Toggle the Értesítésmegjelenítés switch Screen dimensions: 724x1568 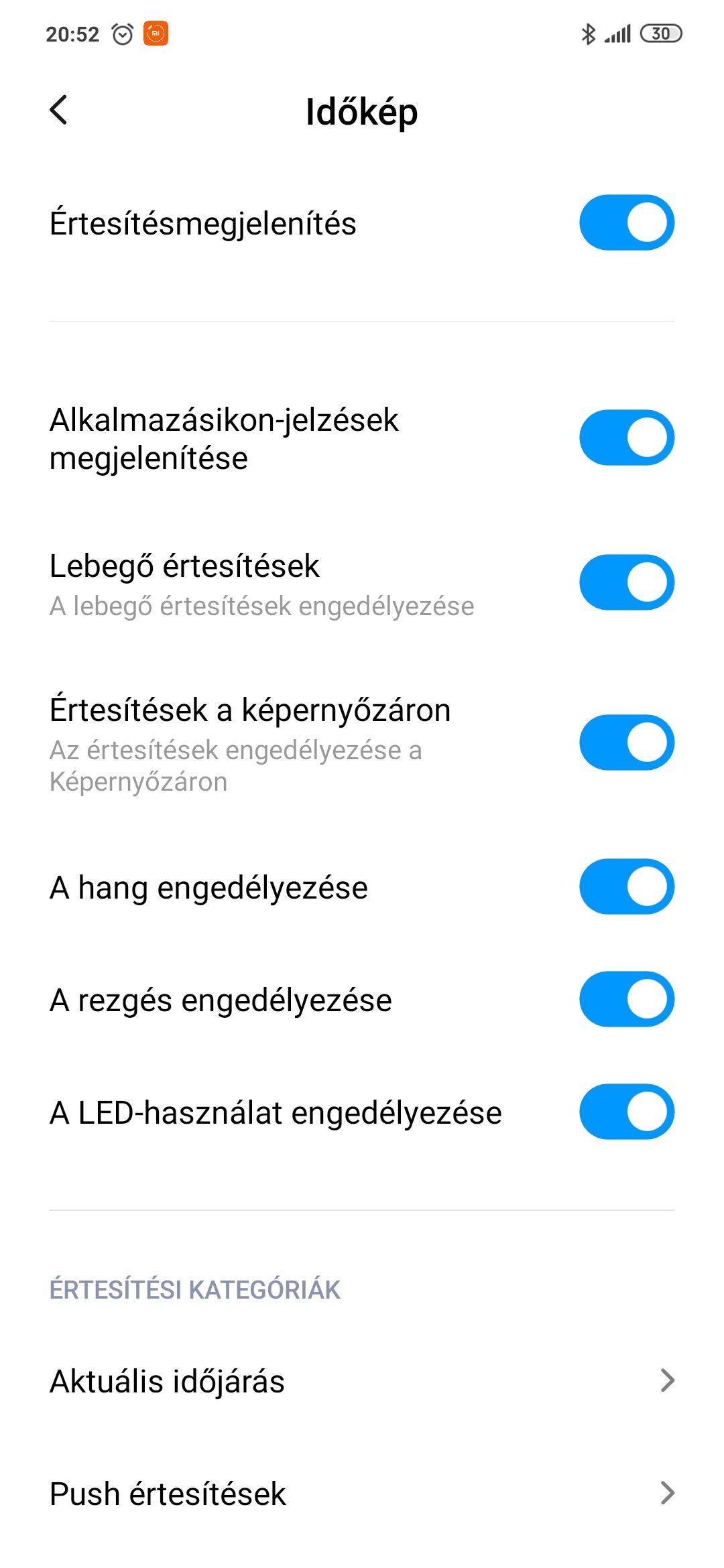627,222
